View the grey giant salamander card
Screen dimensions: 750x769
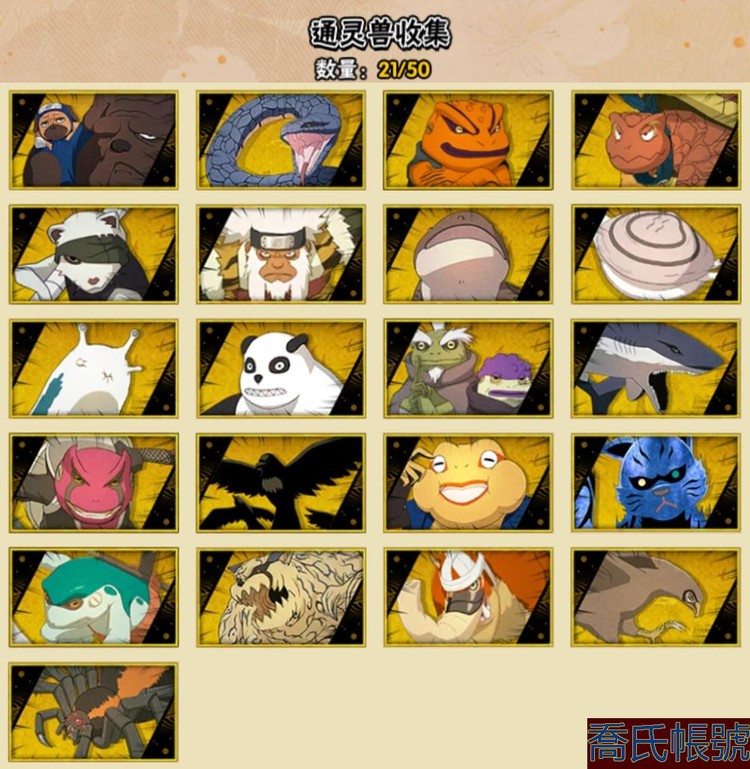pyautogui.click(x=468, y=255)
